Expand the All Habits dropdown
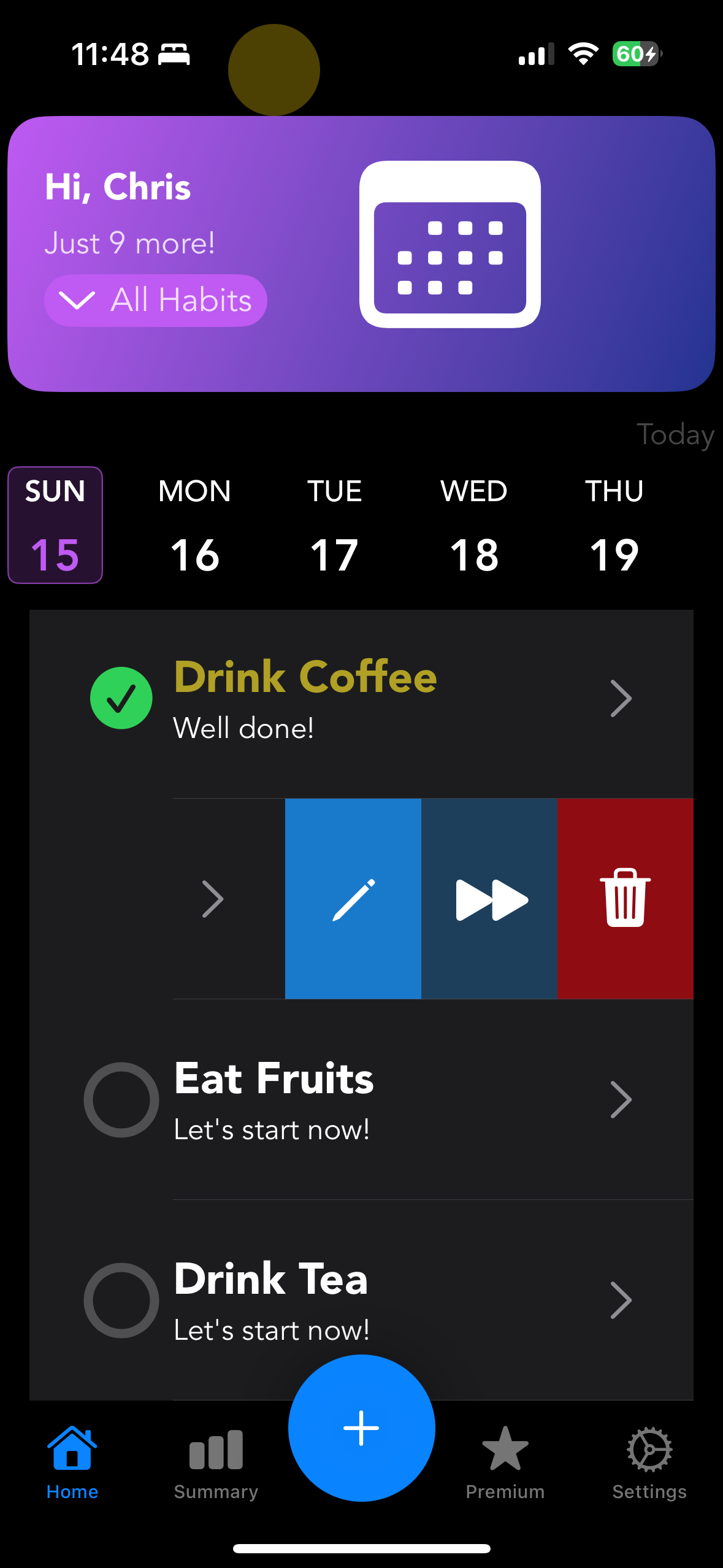The width and height of the screenshot is (723, 1568). (x=155, y=301)
